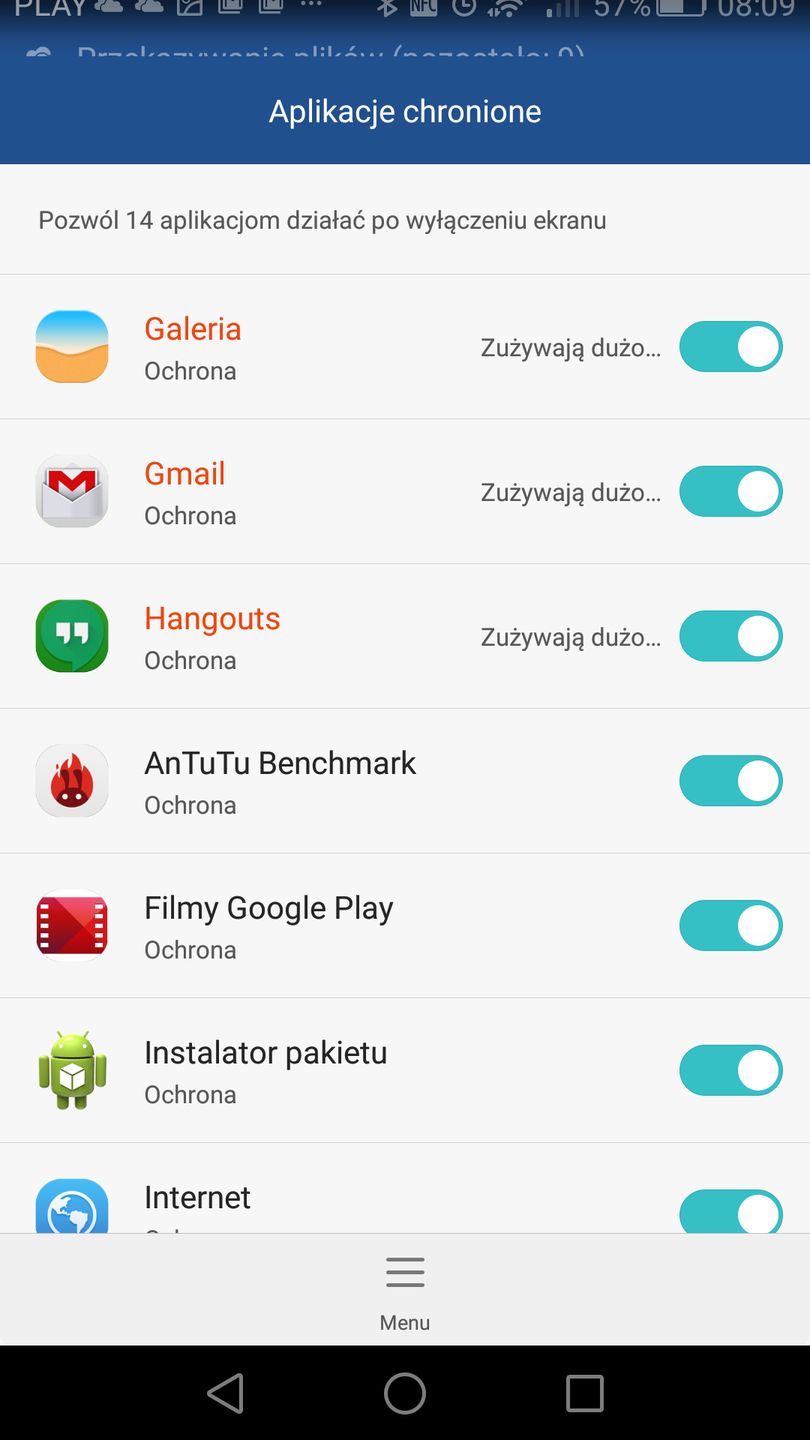Tap the Ochrona label under Gmail
This screenshot has width=810, height=1440.
tap(190, 515)
